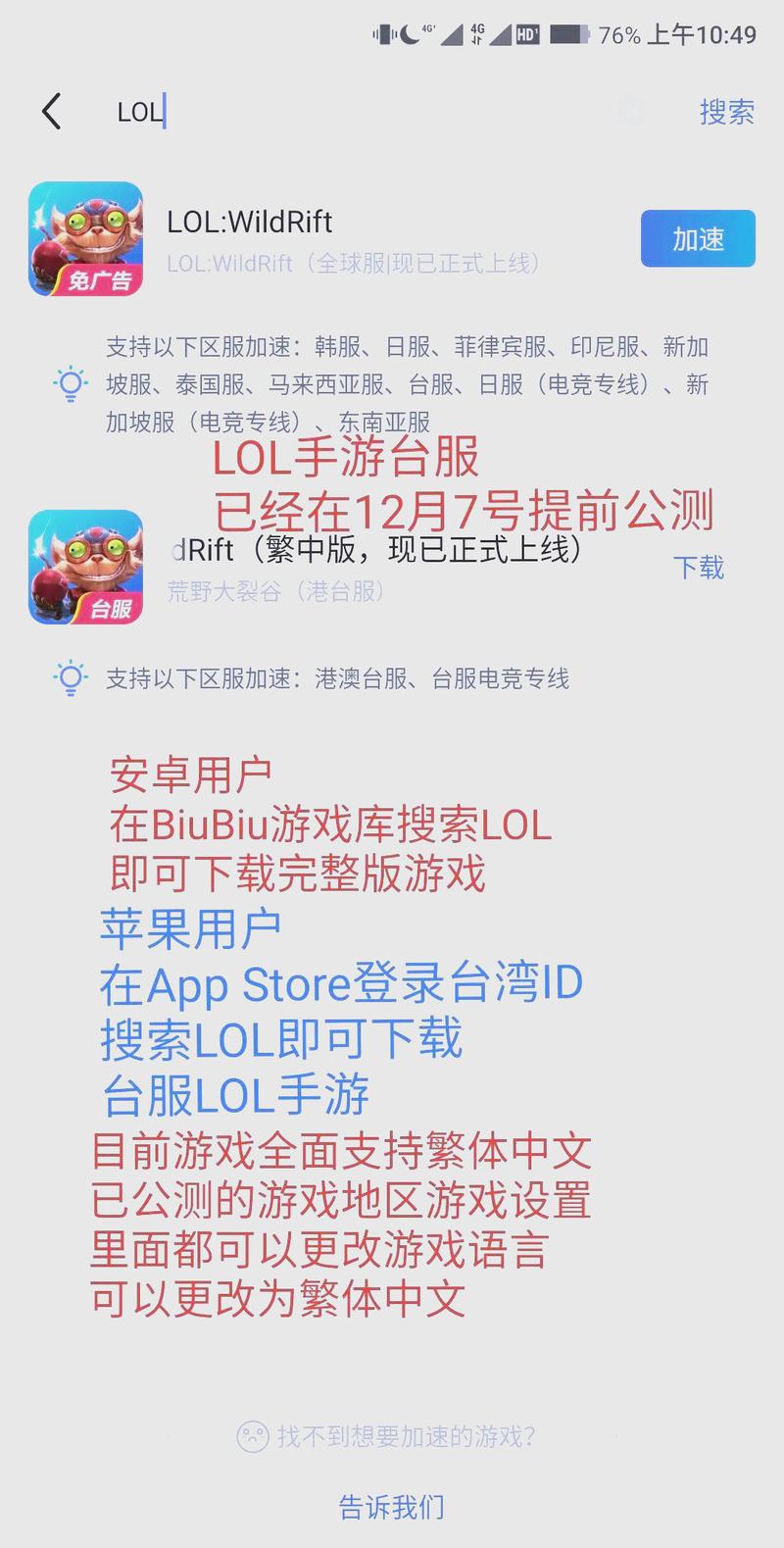The image size is (784, 1548).
Task: Go back using the top-left arrow
Action: 52,112
